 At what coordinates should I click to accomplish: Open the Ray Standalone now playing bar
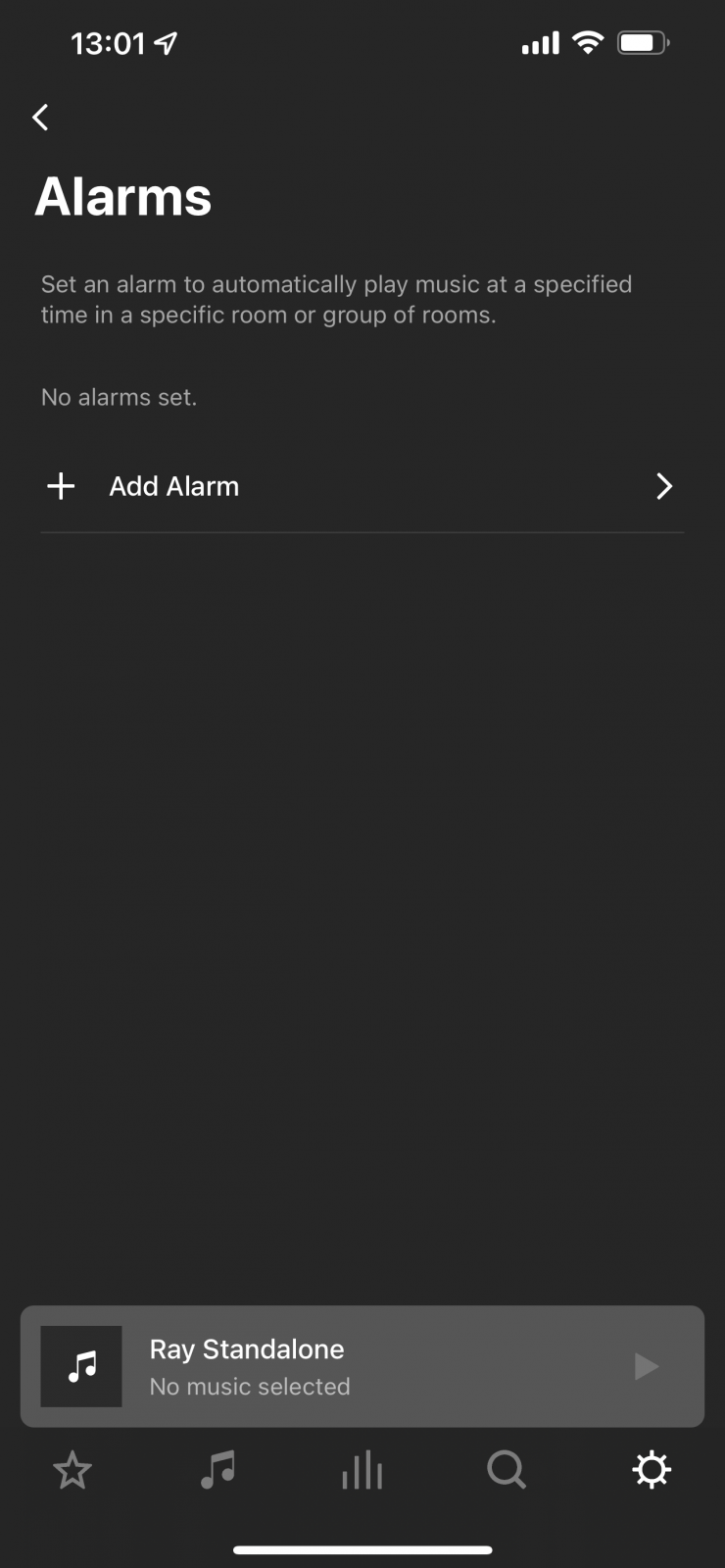362,1366
